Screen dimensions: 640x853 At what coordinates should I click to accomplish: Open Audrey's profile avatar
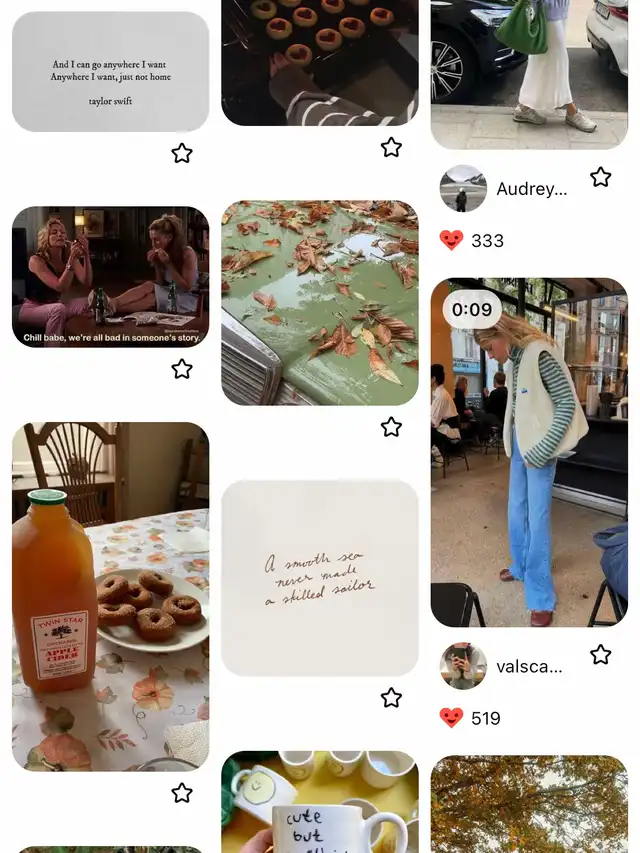coord(463,188)
